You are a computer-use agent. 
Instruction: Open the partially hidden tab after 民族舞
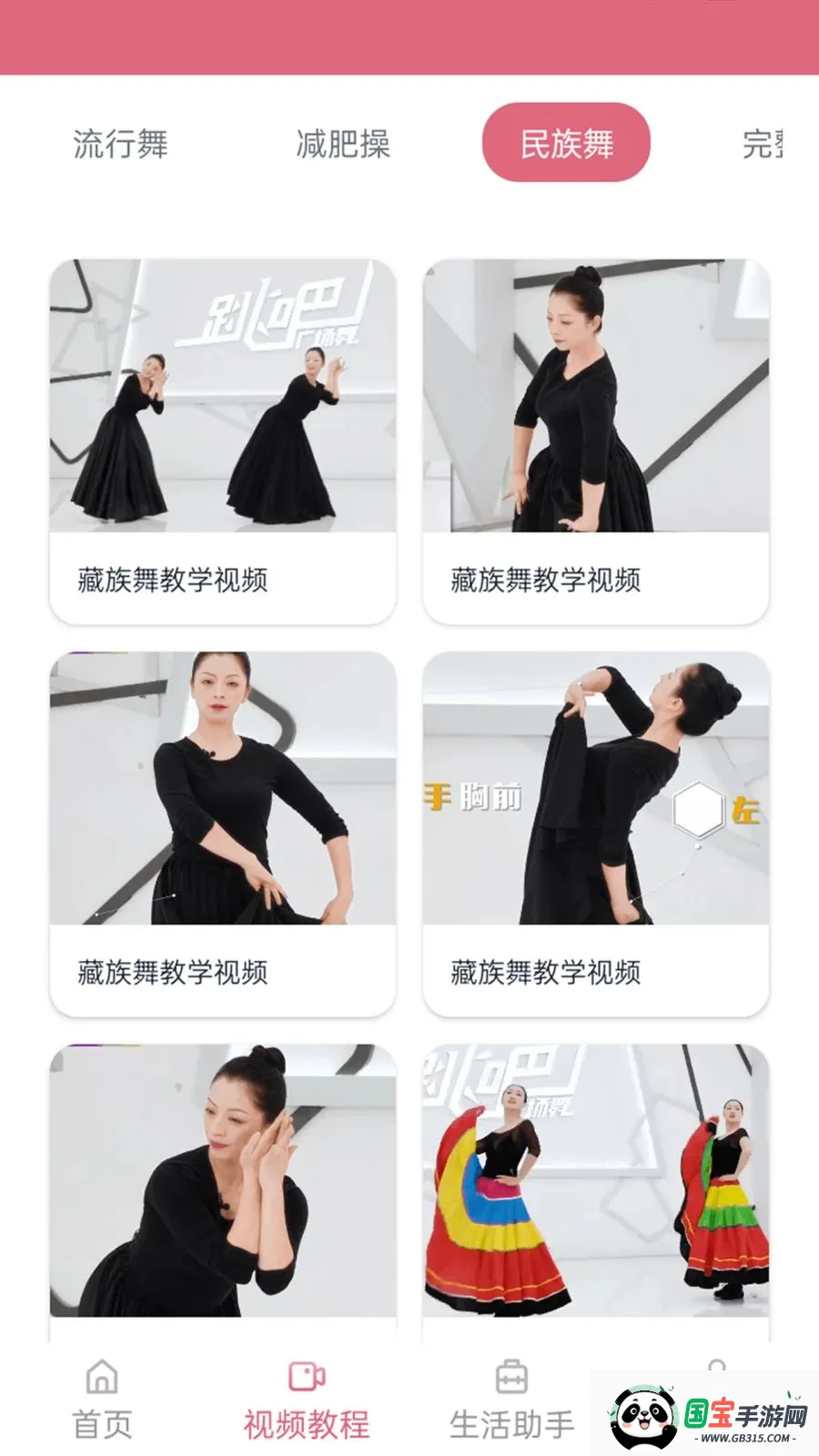(x=763, y=144)
